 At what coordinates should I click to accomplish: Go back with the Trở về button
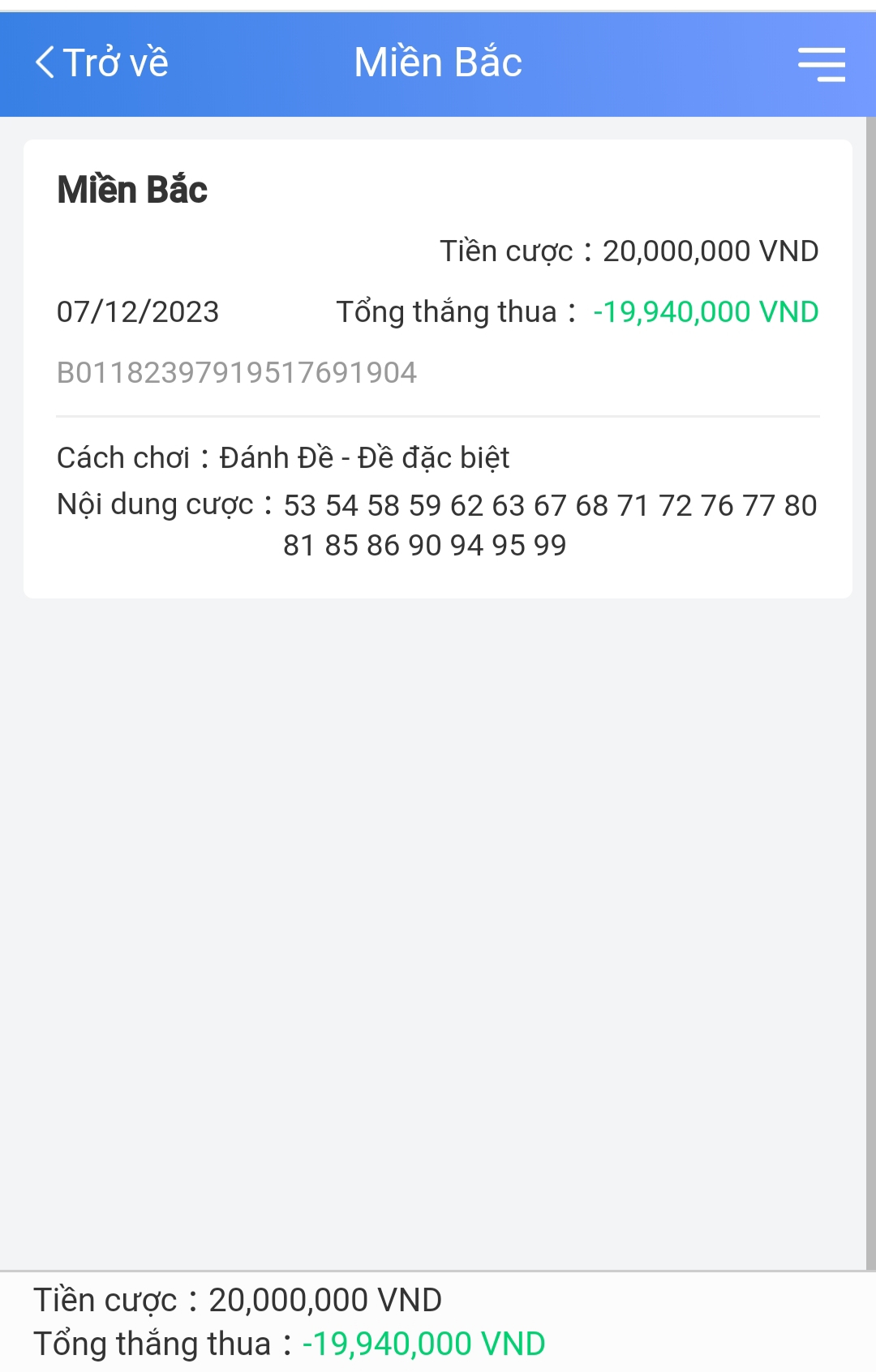(x=102, y=63)
